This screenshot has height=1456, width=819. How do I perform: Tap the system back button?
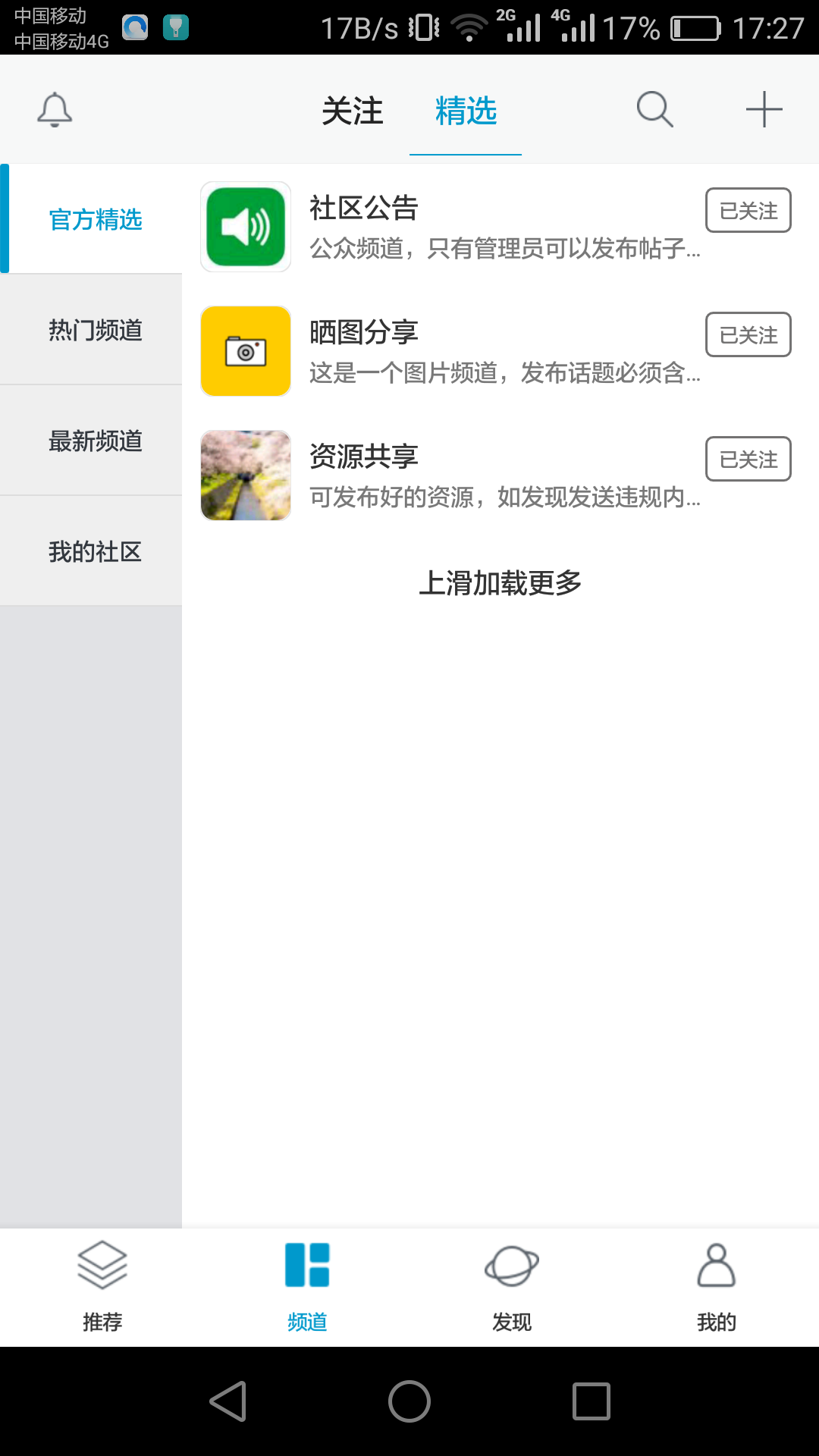point(227,1401)
